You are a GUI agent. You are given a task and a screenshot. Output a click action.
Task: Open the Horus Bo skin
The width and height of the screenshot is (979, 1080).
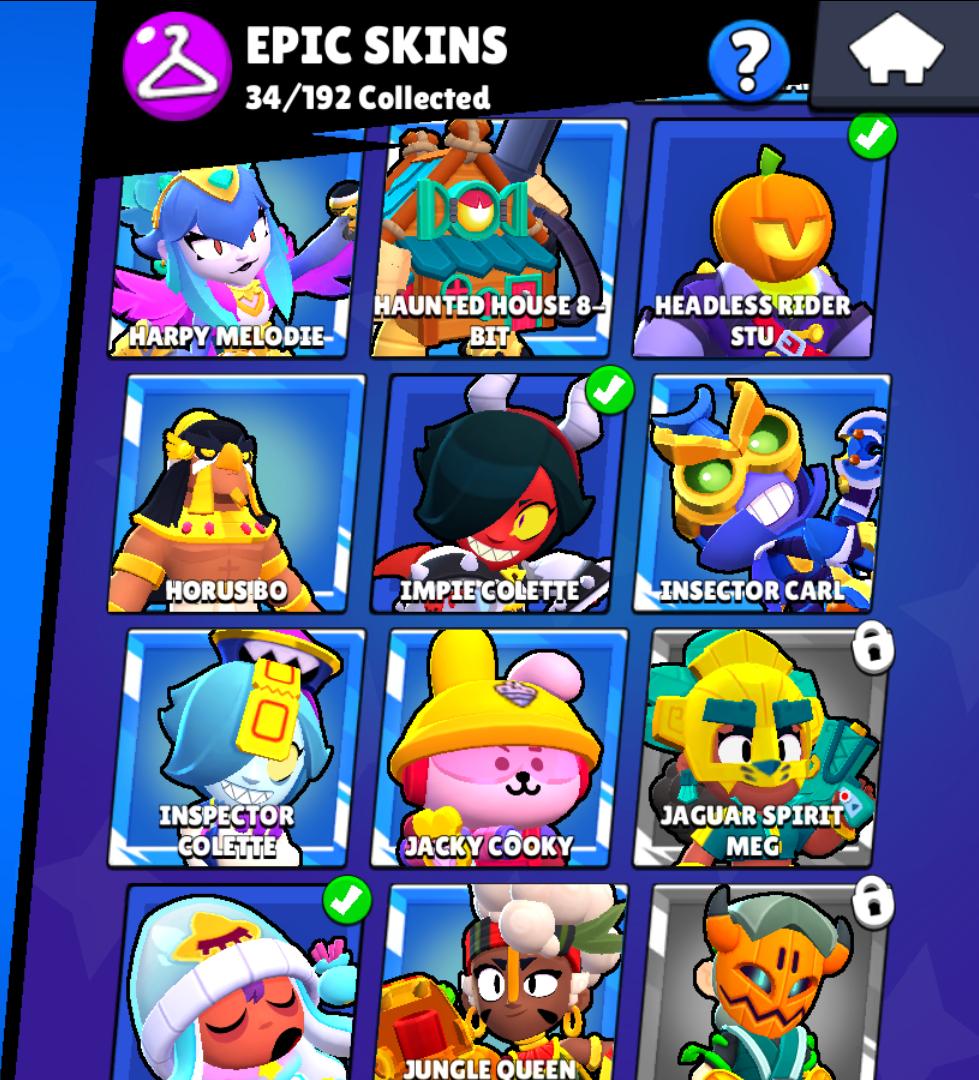[236, 495]
